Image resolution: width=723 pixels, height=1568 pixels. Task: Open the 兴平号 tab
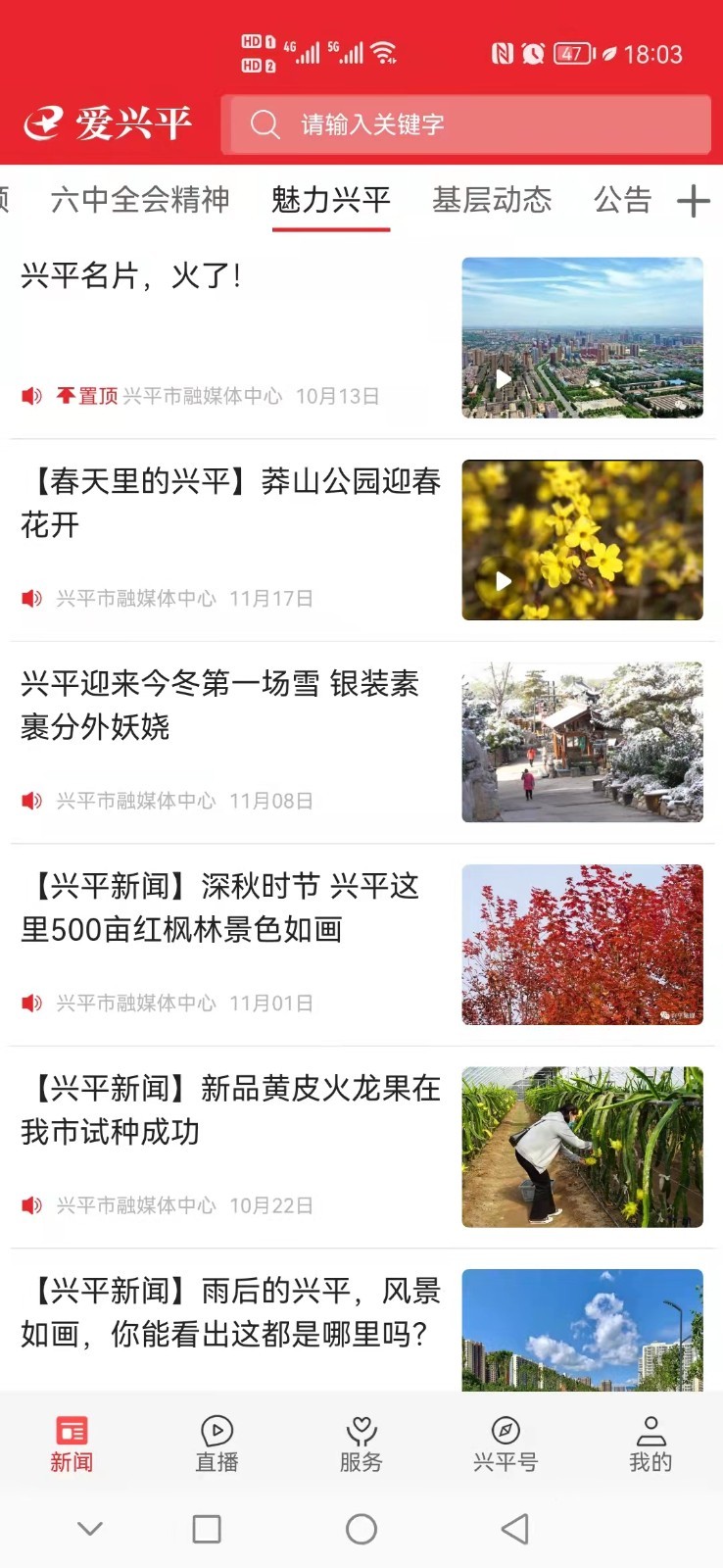pyautogui.click(x=506, y=1445)
